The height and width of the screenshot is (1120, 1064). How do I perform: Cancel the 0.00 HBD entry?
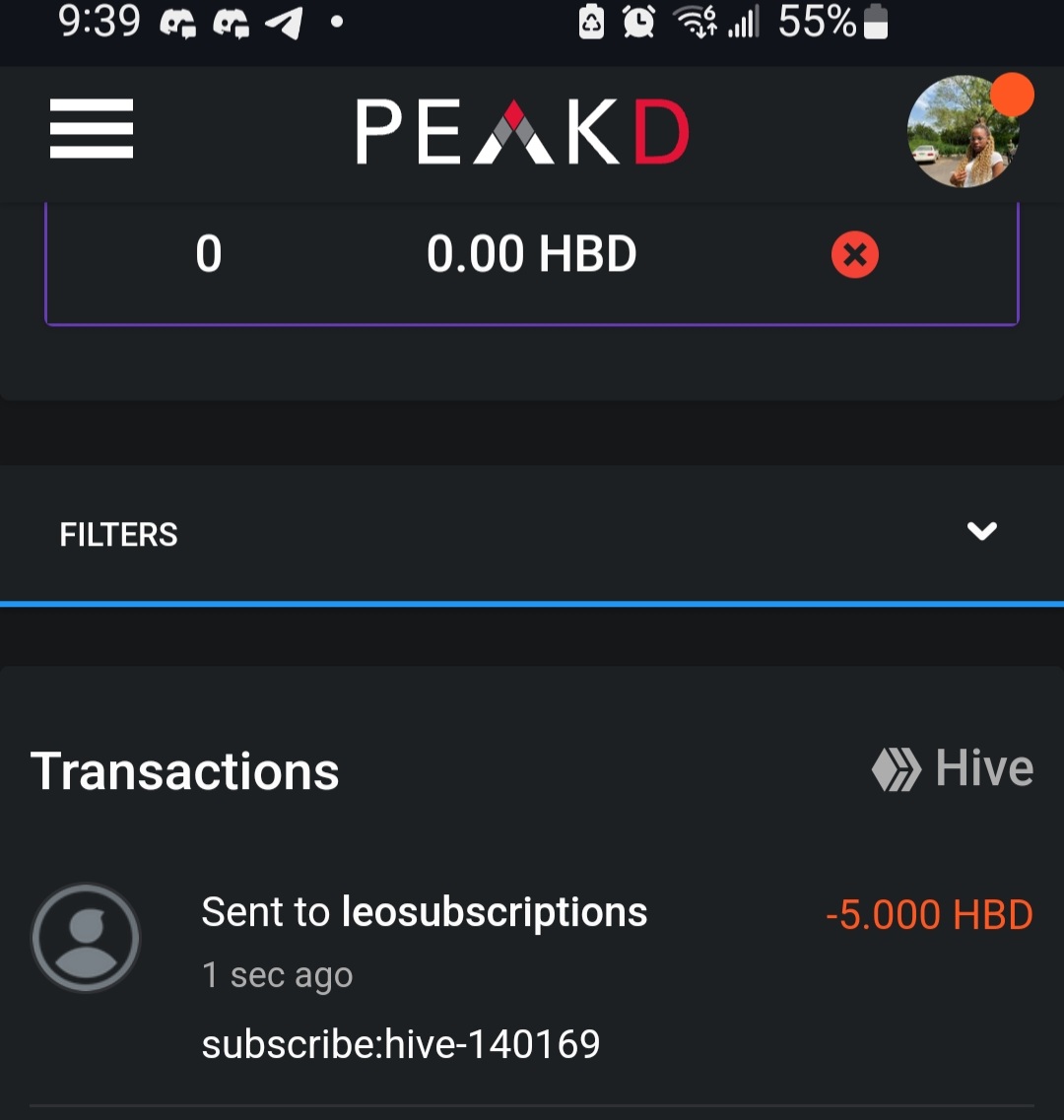(854, 255)
